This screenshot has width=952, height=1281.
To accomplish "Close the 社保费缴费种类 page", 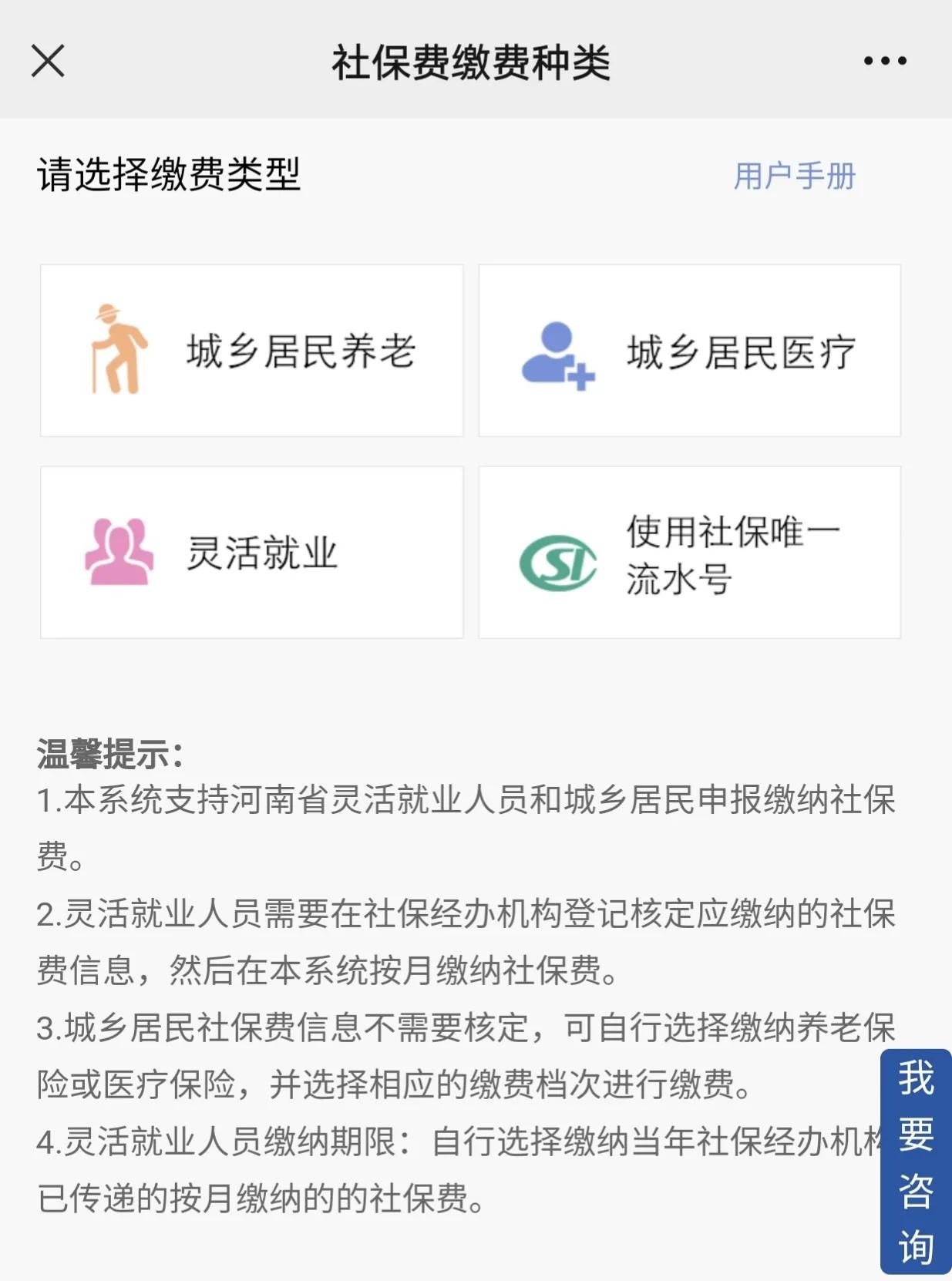I will [x=48, y=61].
